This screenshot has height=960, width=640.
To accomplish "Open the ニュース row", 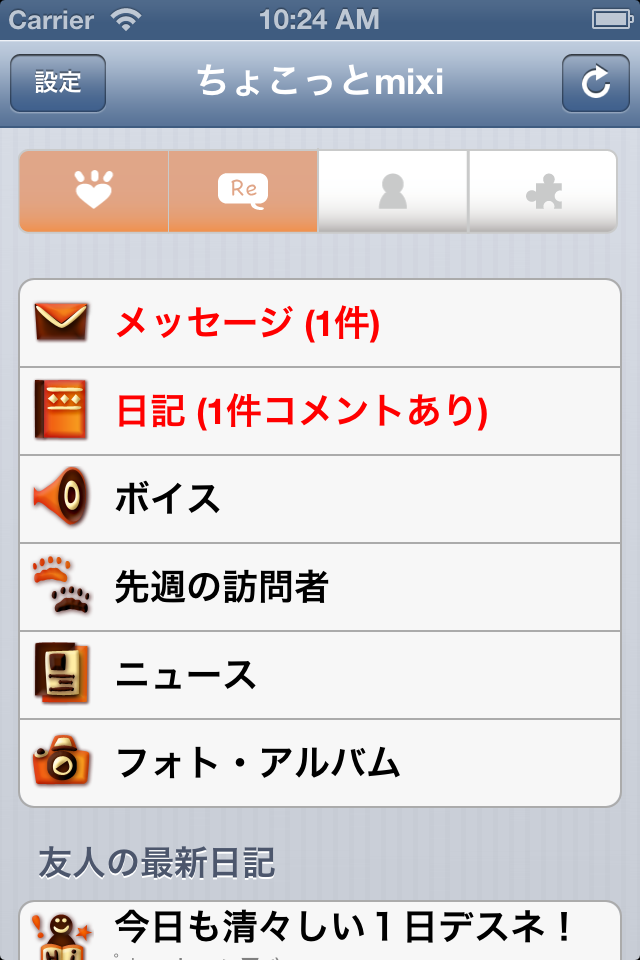I will point(320,675).
